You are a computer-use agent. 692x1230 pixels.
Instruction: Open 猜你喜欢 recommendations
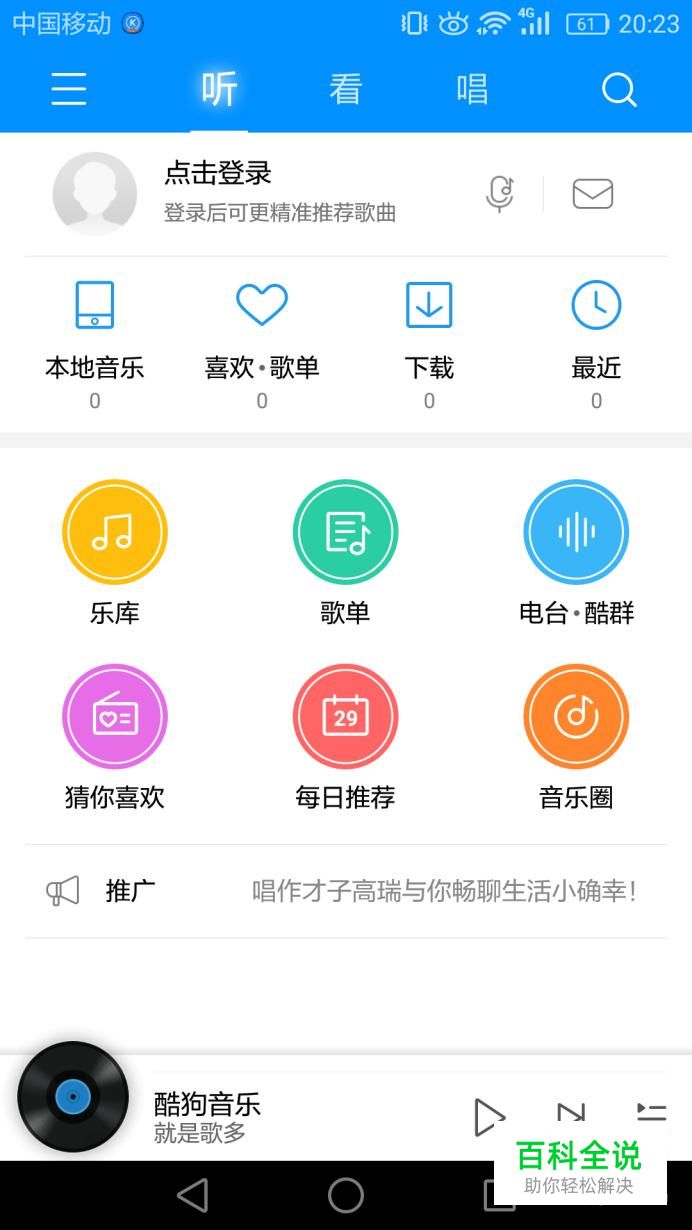[115, 736]
